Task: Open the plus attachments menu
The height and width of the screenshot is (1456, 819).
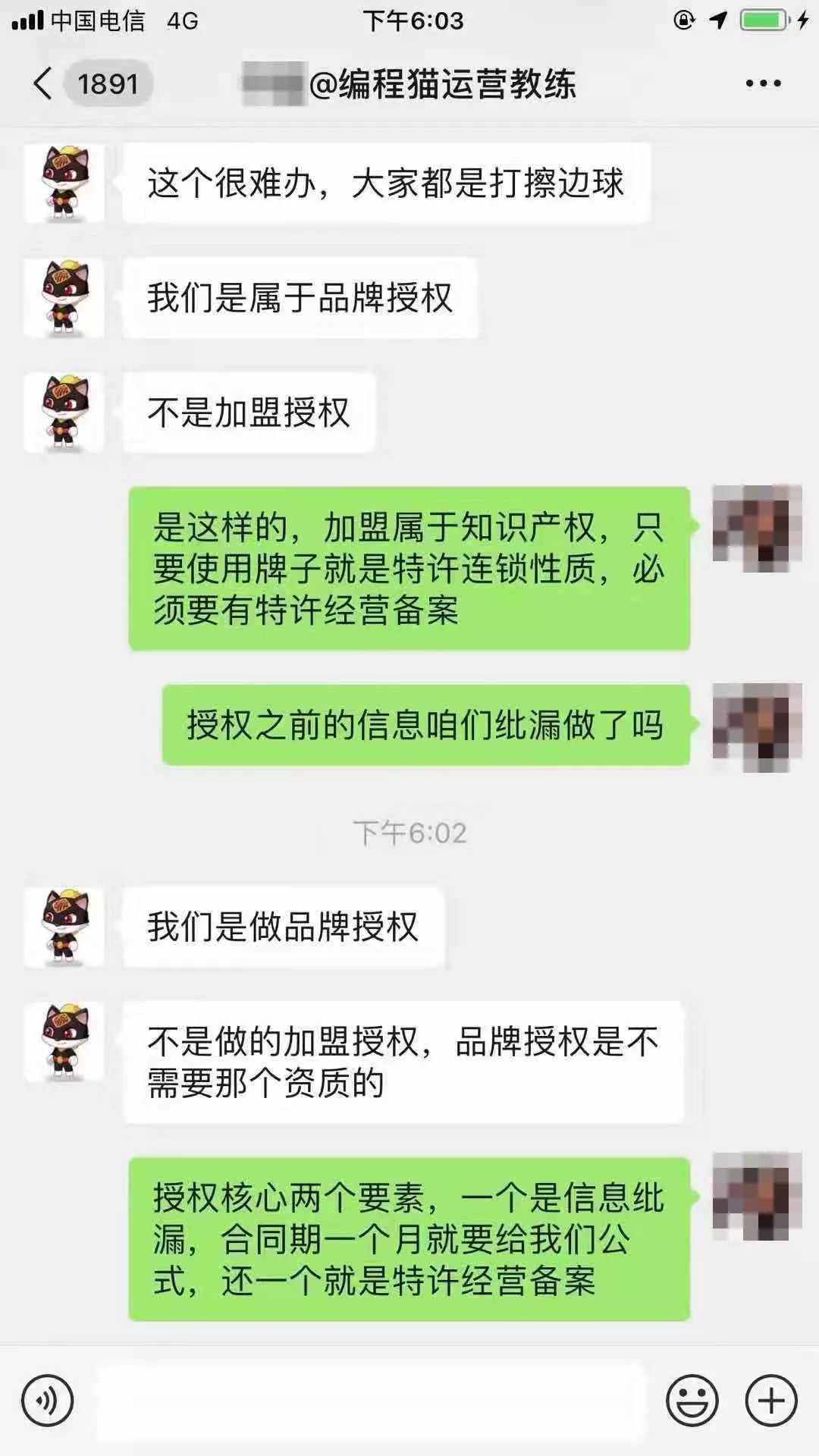Action: click(771, 1400)
